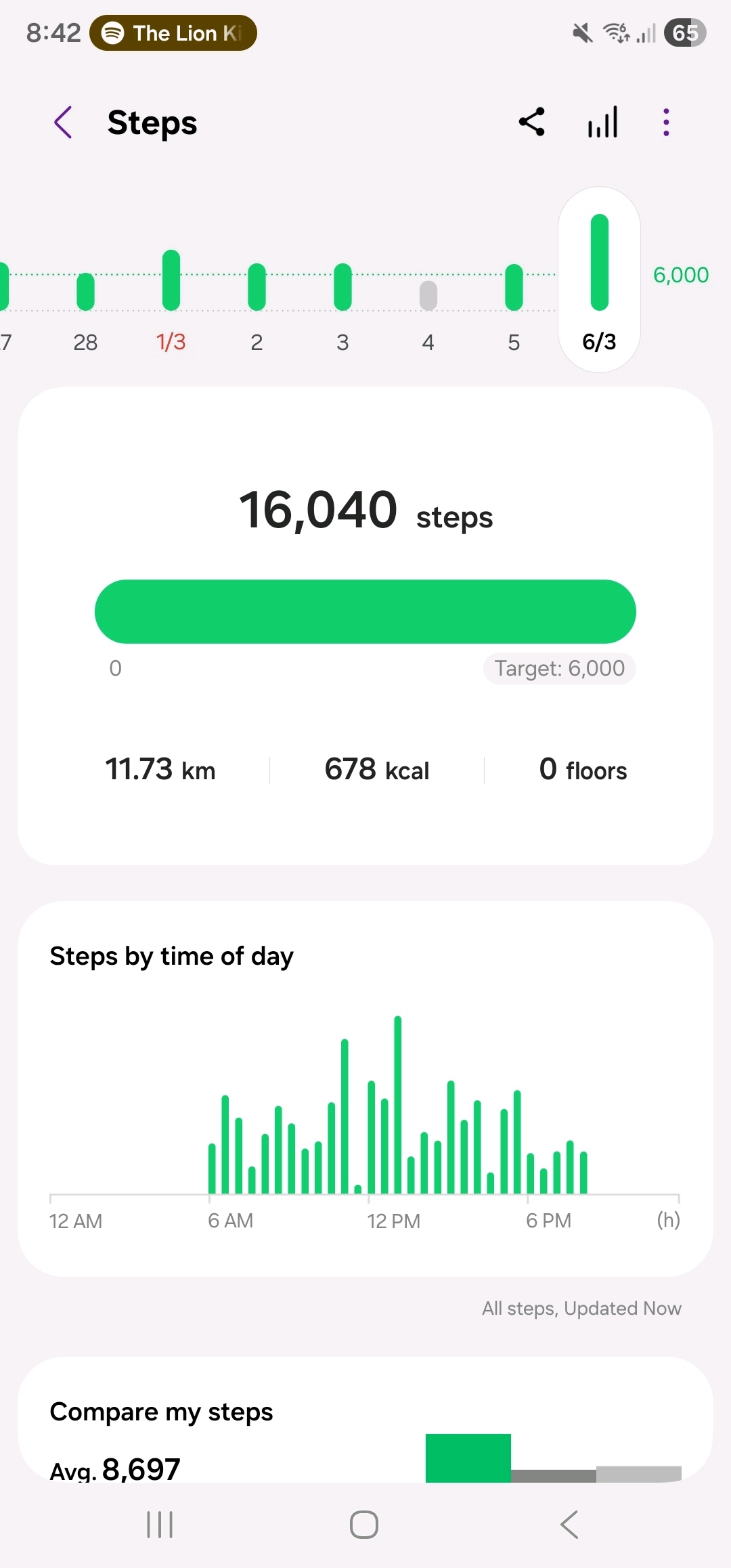
Task: Tap the Target: 6,000 chip
Action: pos(559,668)
